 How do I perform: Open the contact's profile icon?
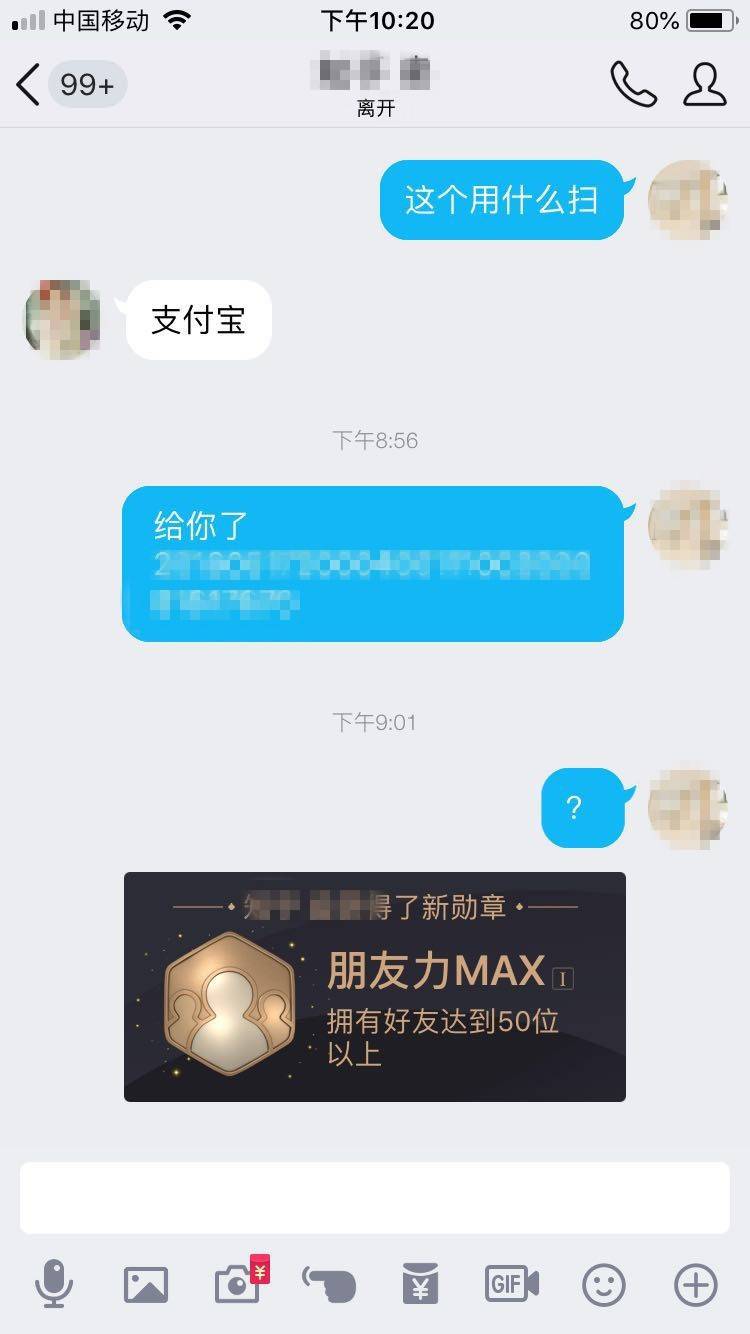(x=704, y=85)
